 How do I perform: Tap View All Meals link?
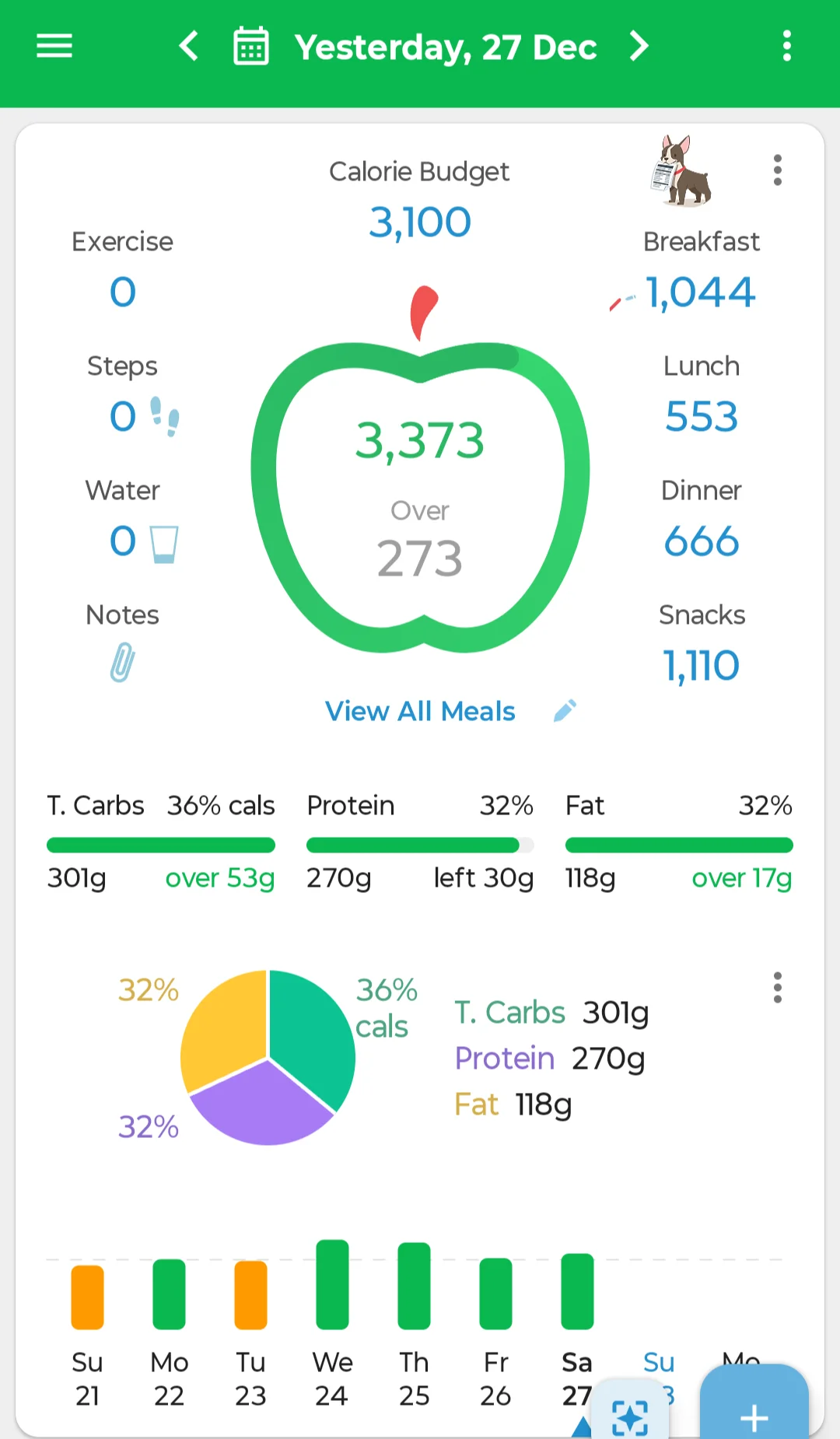(420, 711)
